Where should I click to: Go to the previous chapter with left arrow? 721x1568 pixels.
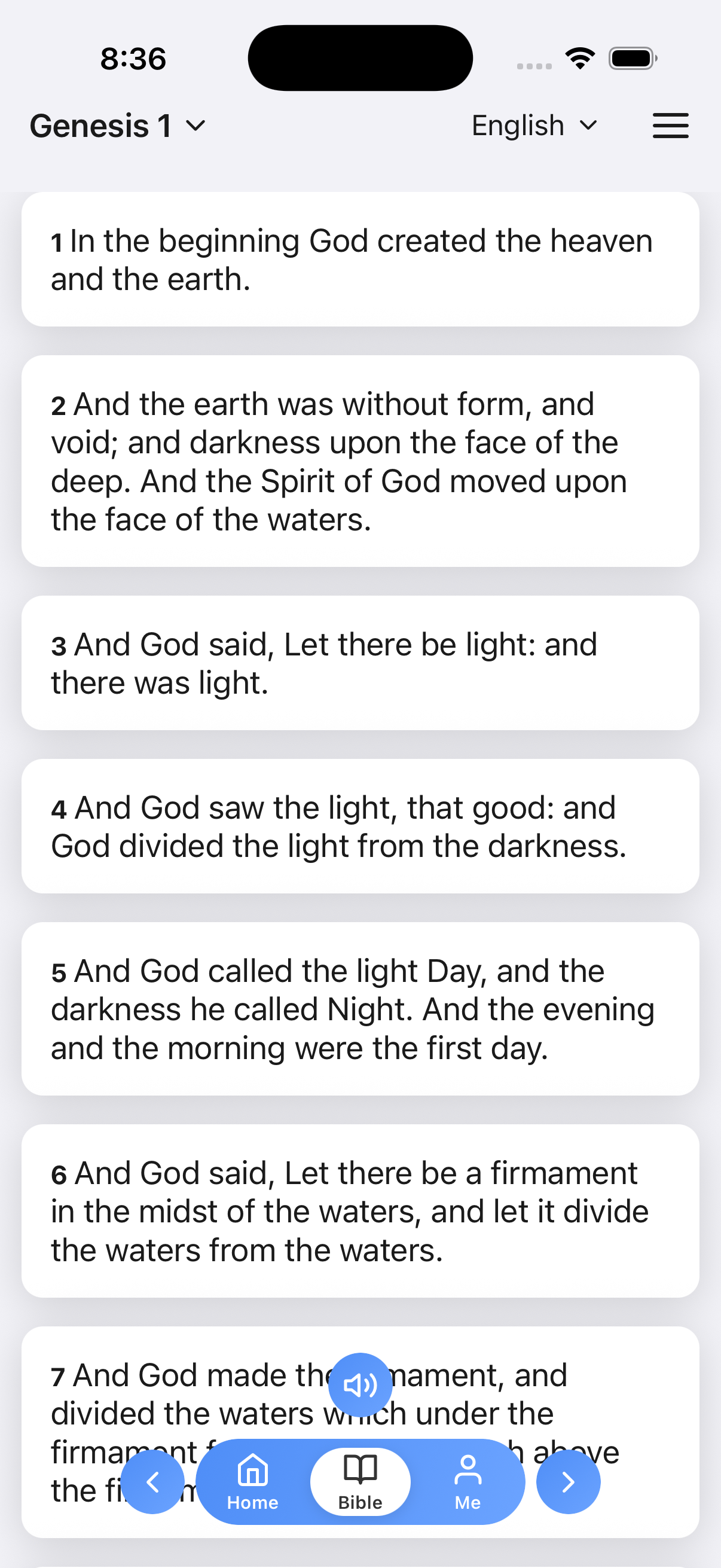pyautogui.click(x=154, y=1482)
